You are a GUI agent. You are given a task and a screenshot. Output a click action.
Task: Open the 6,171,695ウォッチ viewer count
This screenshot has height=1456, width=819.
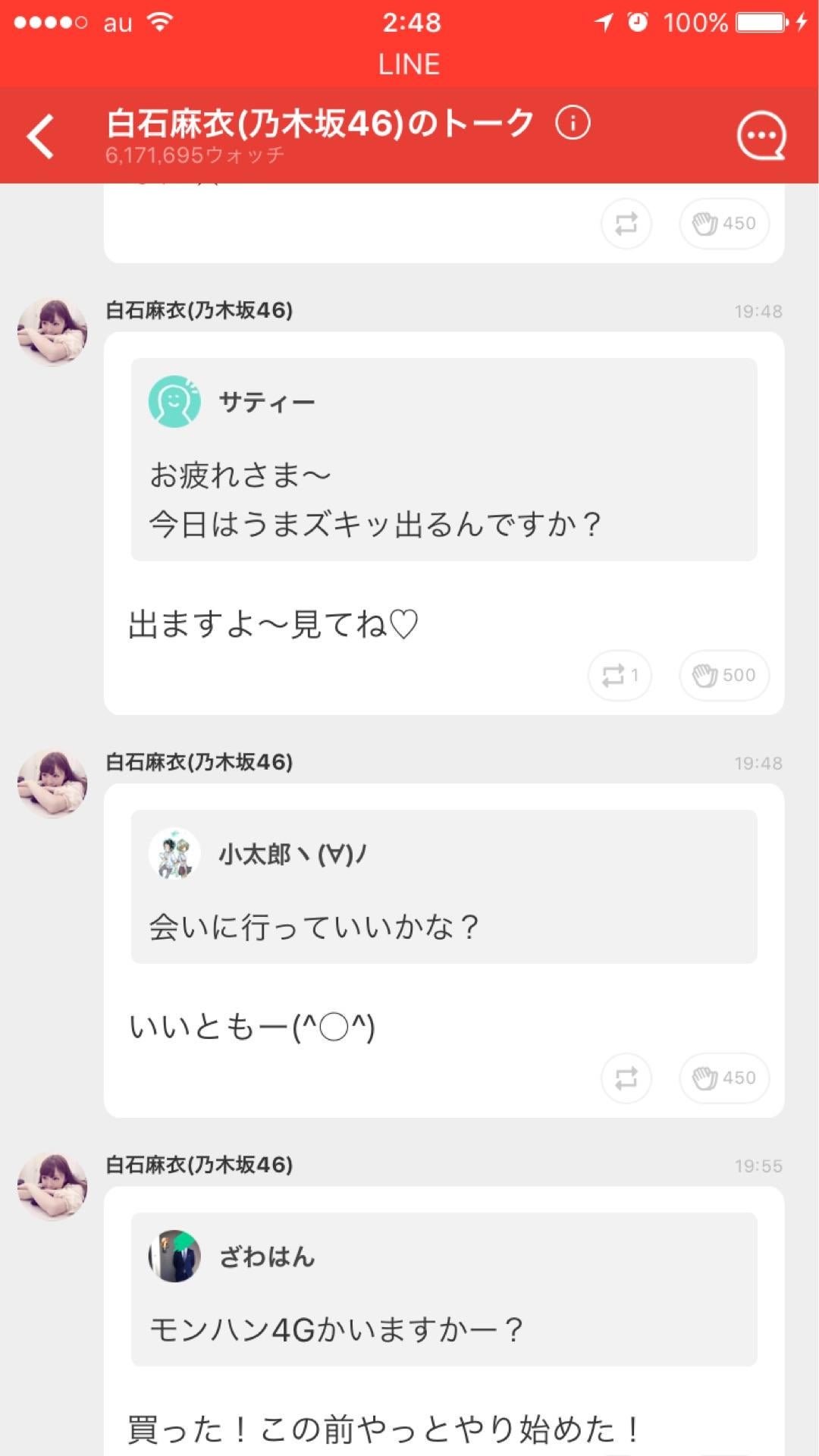193,155
